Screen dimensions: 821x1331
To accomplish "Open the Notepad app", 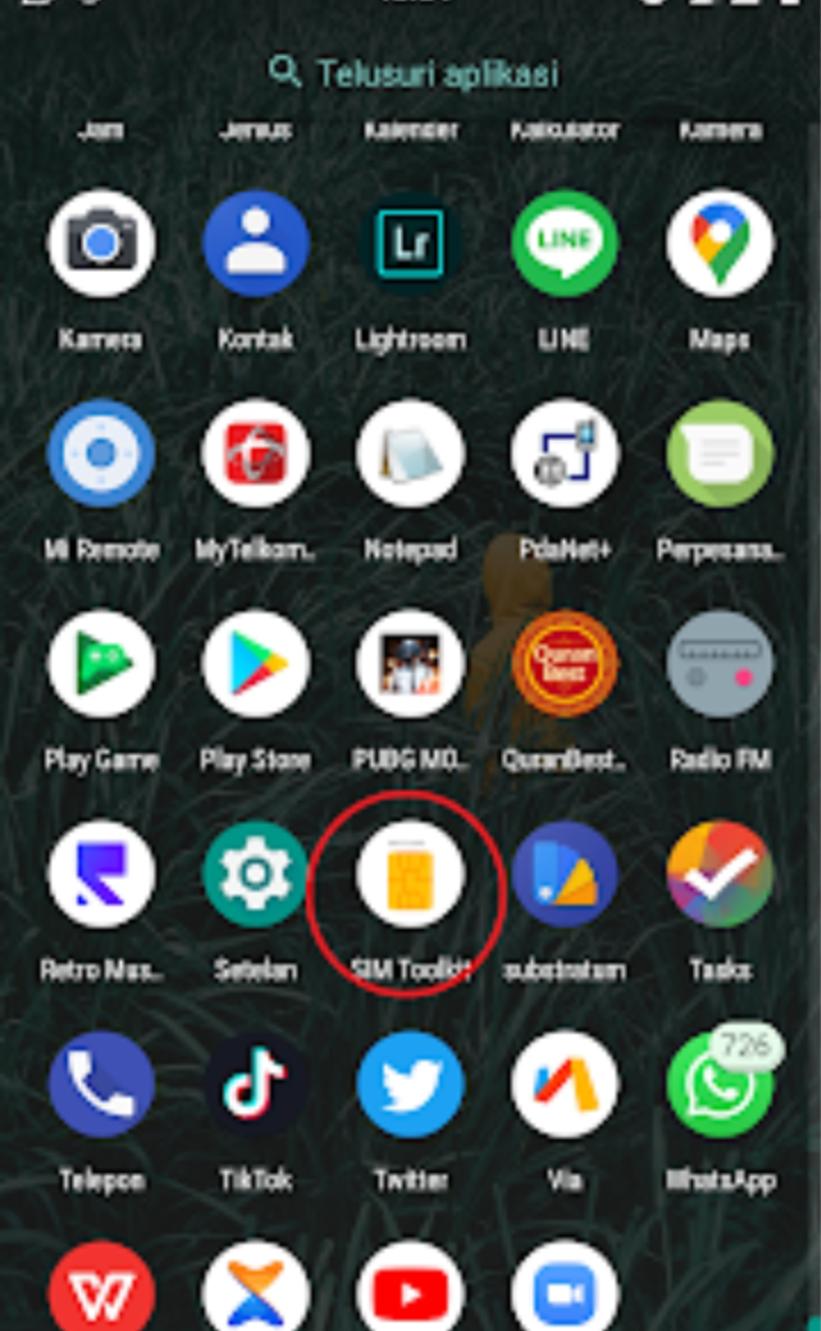I will point(410,454).
